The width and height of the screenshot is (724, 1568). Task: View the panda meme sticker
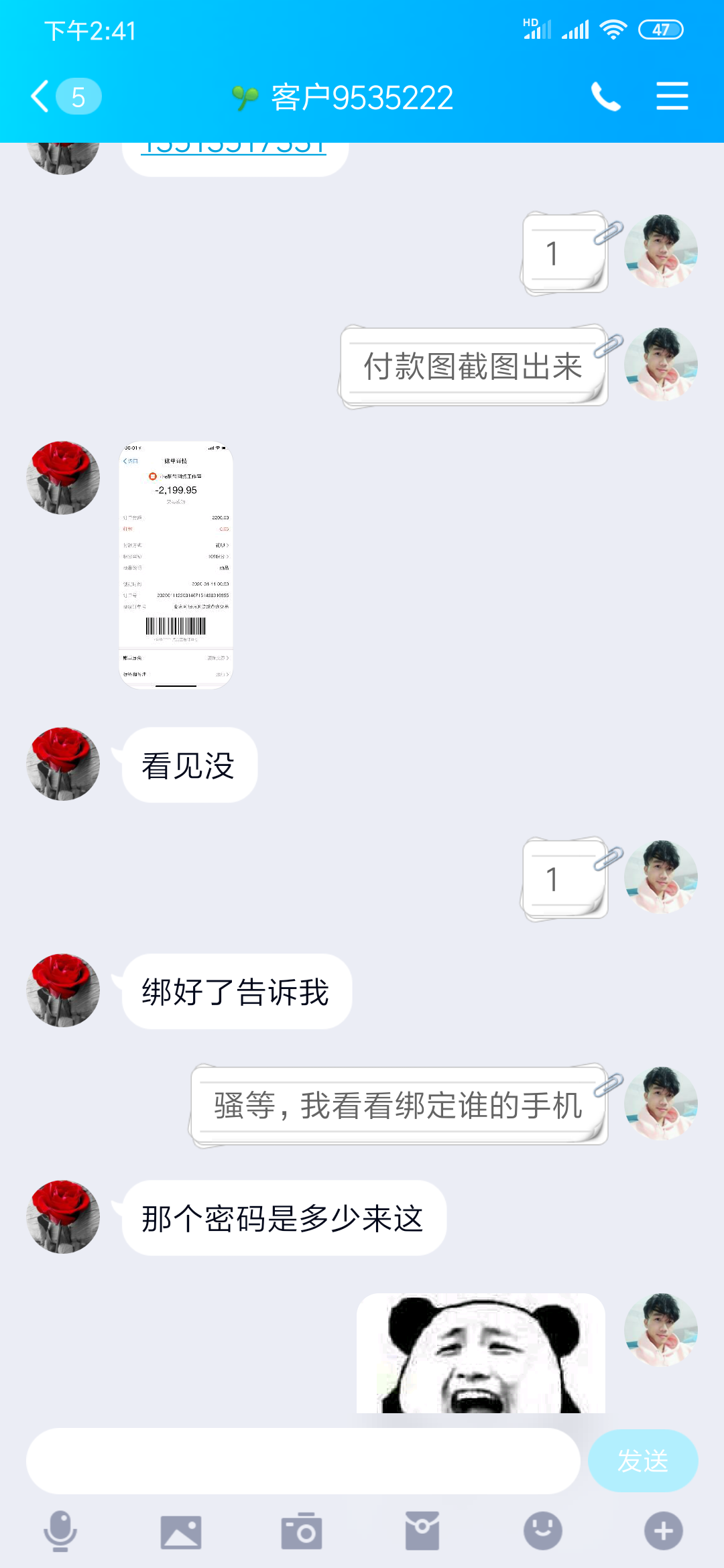[481, 1354]
